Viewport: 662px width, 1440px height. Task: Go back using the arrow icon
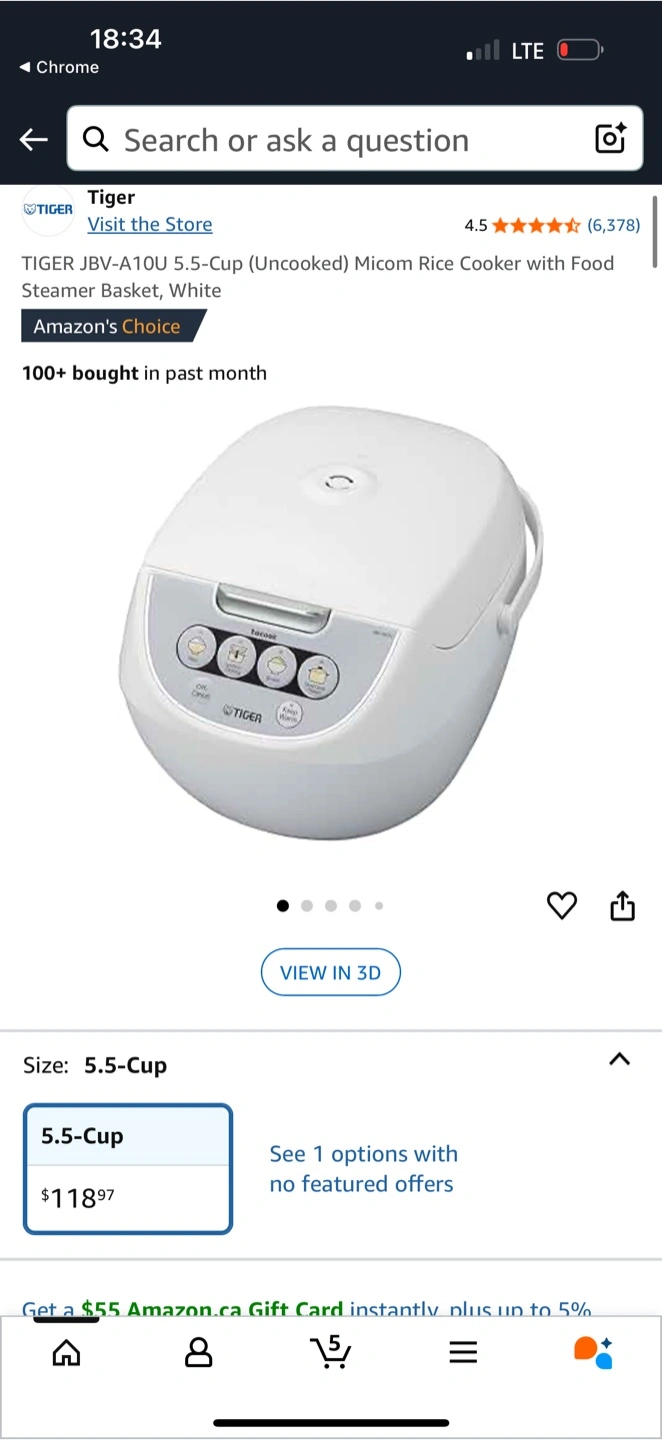(x=34, y=140)
